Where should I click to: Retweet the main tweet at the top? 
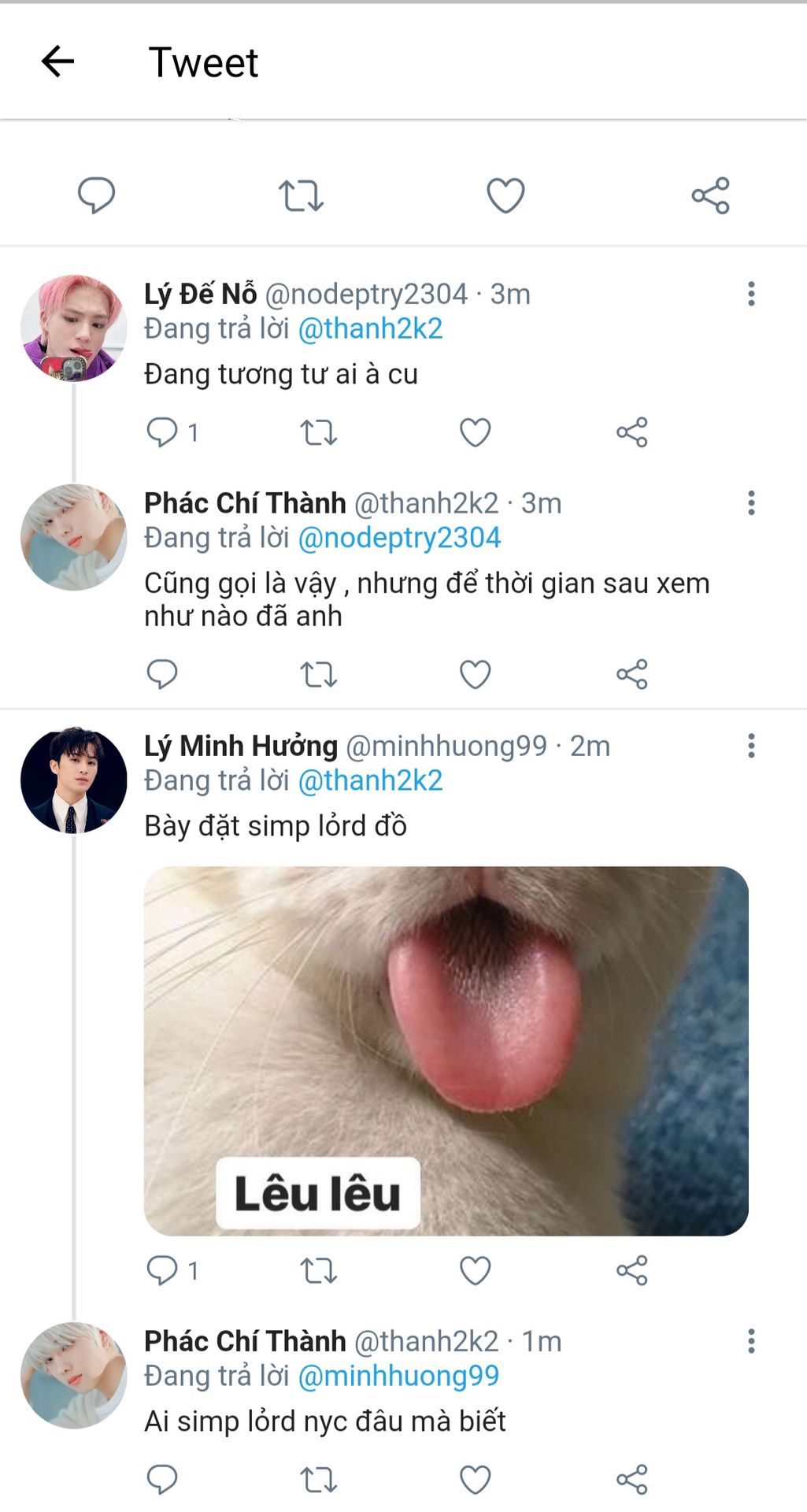tap(301, 195)
